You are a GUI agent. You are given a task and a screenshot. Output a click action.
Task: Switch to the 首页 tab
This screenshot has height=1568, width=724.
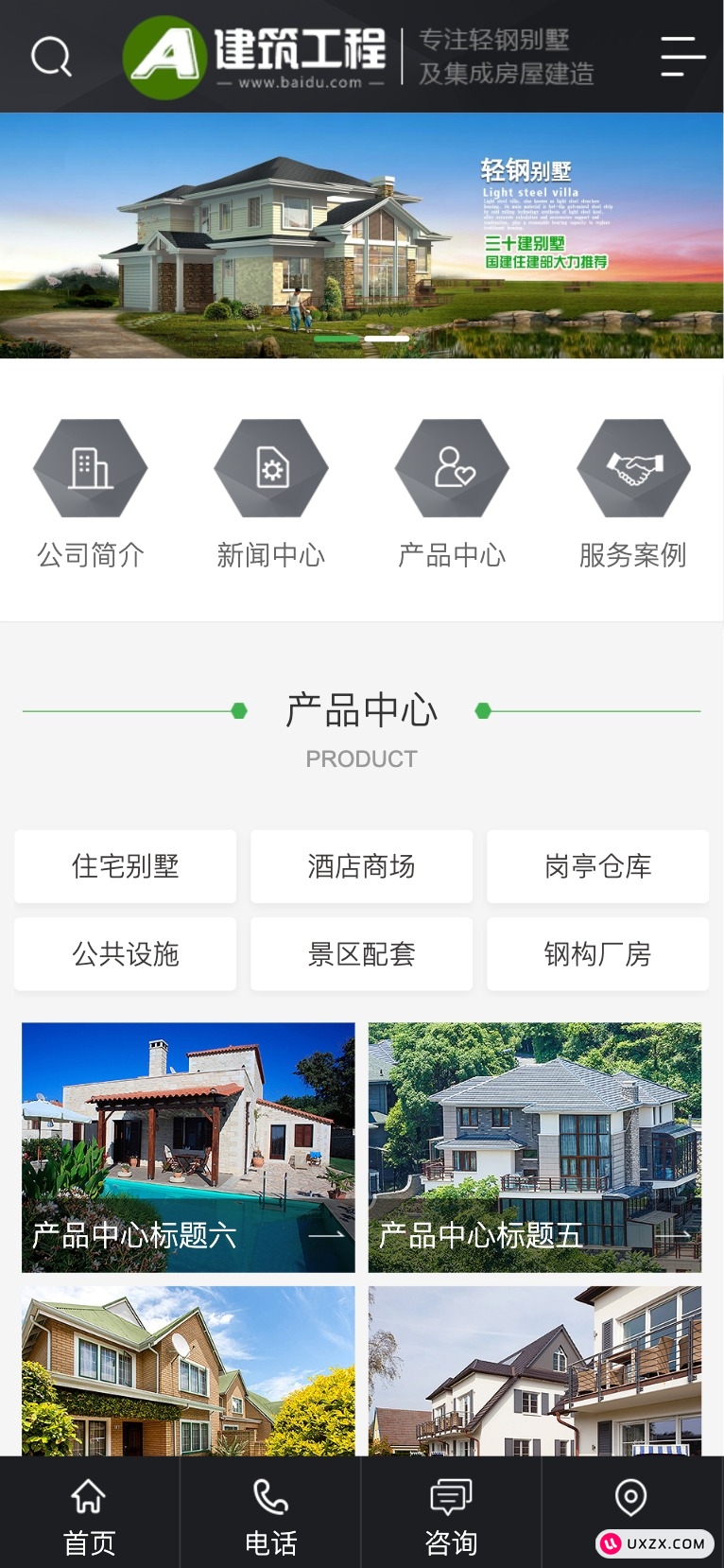coord(89,1516)
